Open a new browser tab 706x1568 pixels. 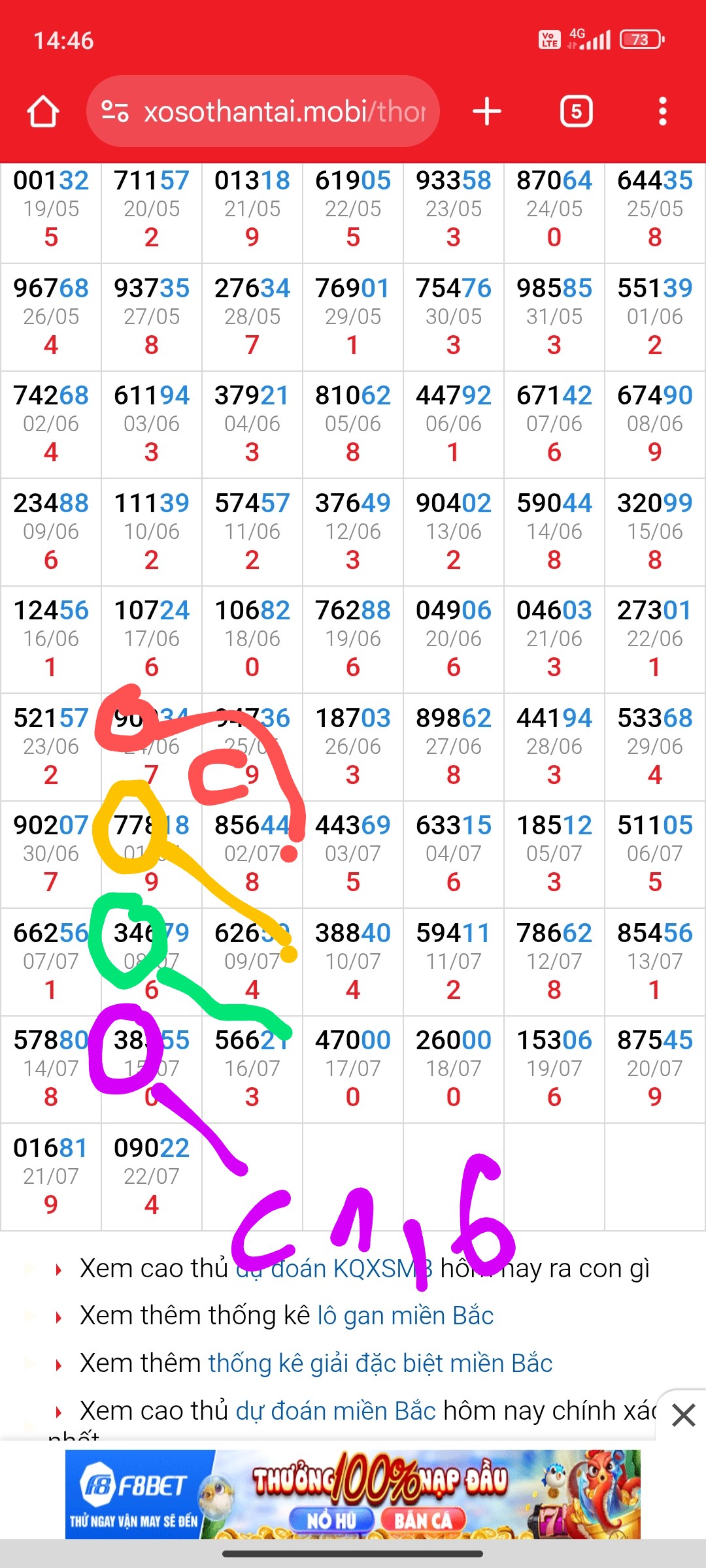coord(487,112)
